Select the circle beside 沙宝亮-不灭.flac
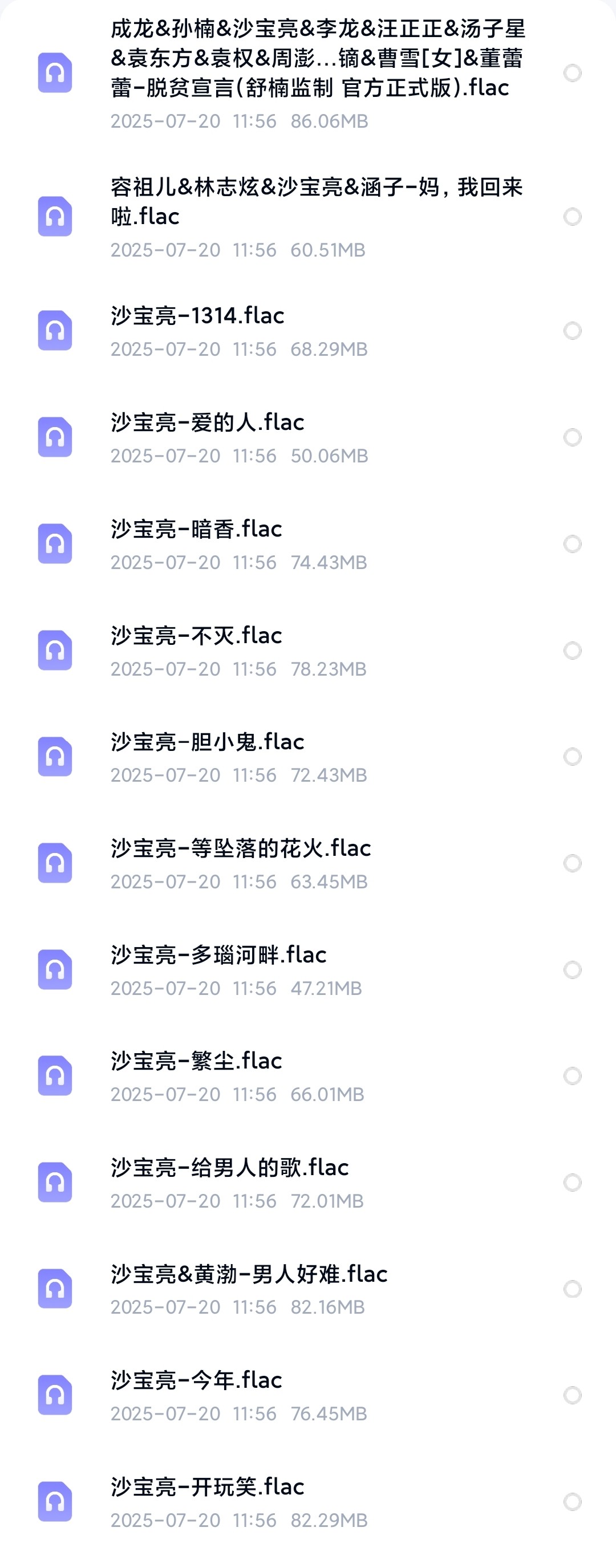This screenshot has width=616, height=1568. (x=572, y=650)
